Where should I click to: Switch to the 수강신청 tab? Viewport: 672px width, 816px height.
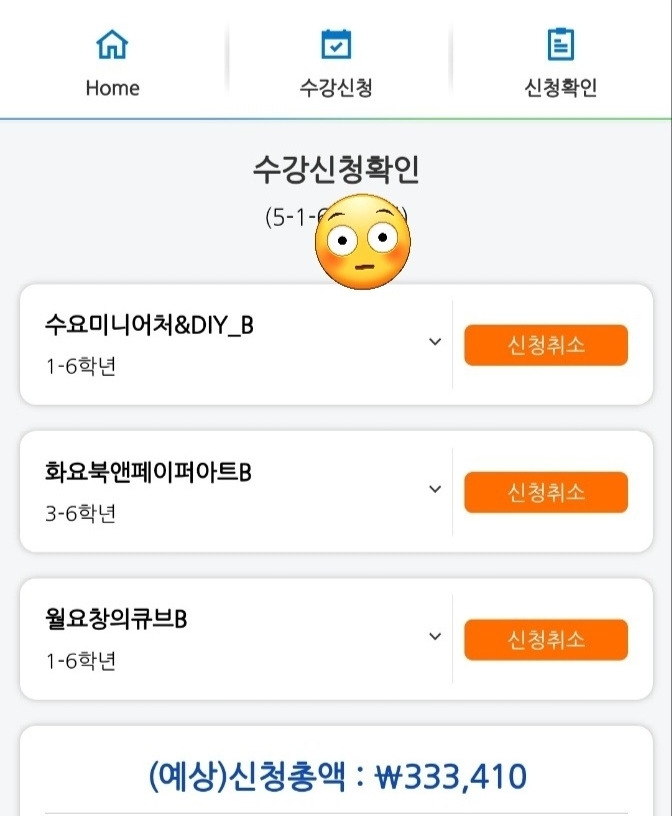tap(336, 62)
